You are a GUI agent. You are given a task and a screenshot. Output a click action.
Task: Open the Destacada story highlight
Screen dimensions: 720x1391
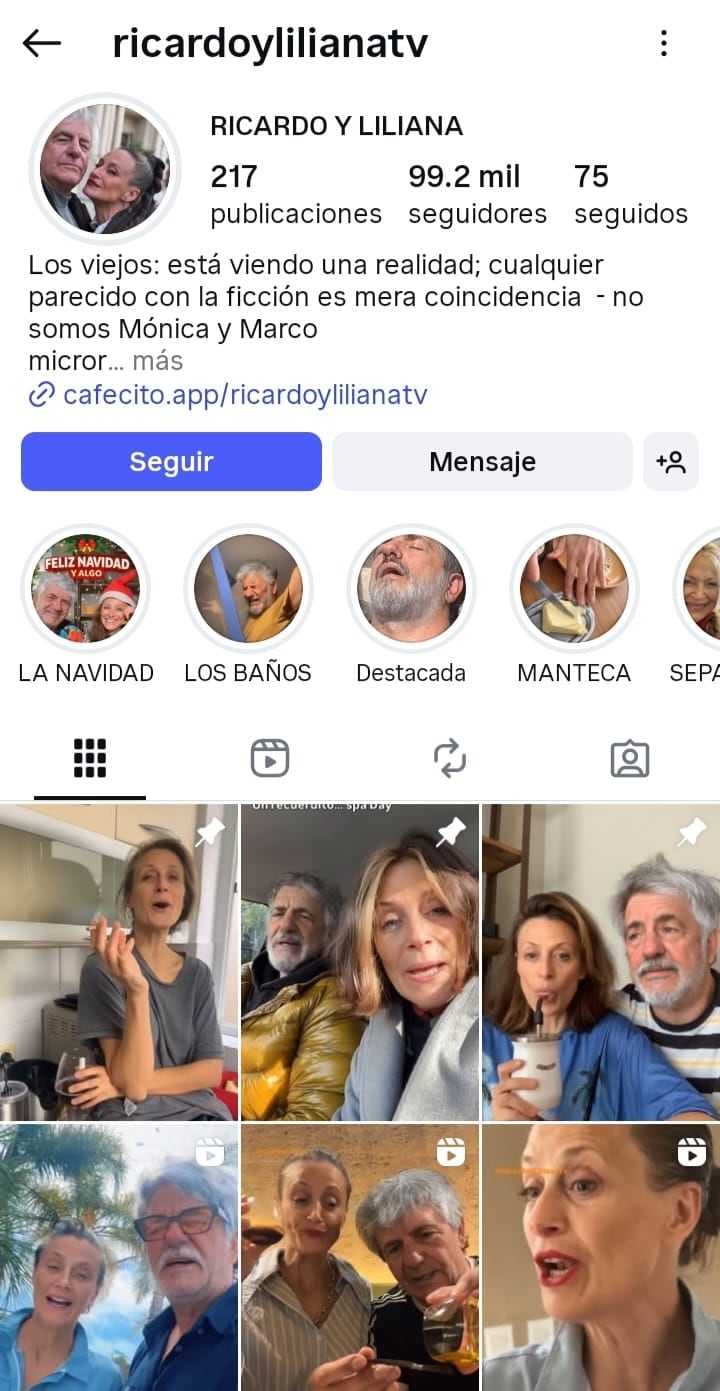pyautogui.click(x=411, y=588)
